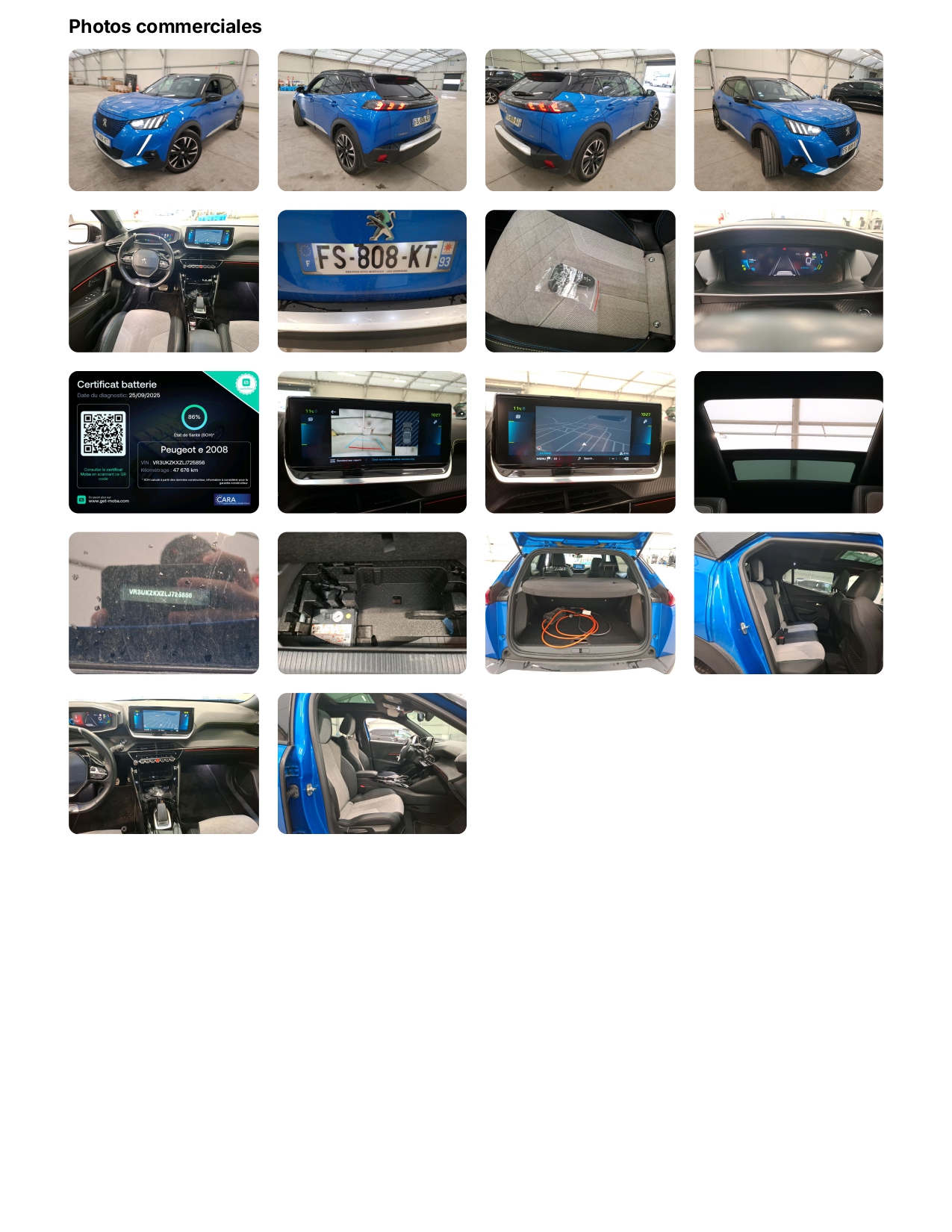View the trunk underfloor inflator kit photo
Viewport: 952px width, 1232px height.
pyautogui.click(x=372, y=603)
